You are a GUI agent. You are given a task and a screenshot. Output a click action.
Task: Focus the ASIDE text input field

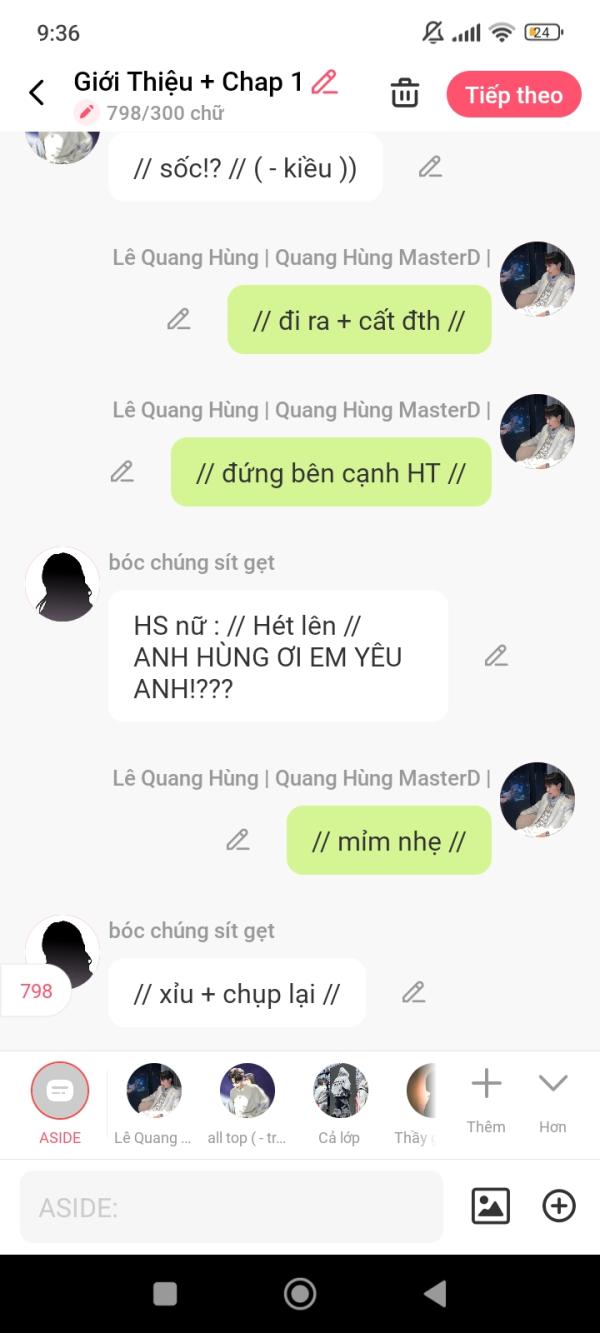pos(231,1207)
